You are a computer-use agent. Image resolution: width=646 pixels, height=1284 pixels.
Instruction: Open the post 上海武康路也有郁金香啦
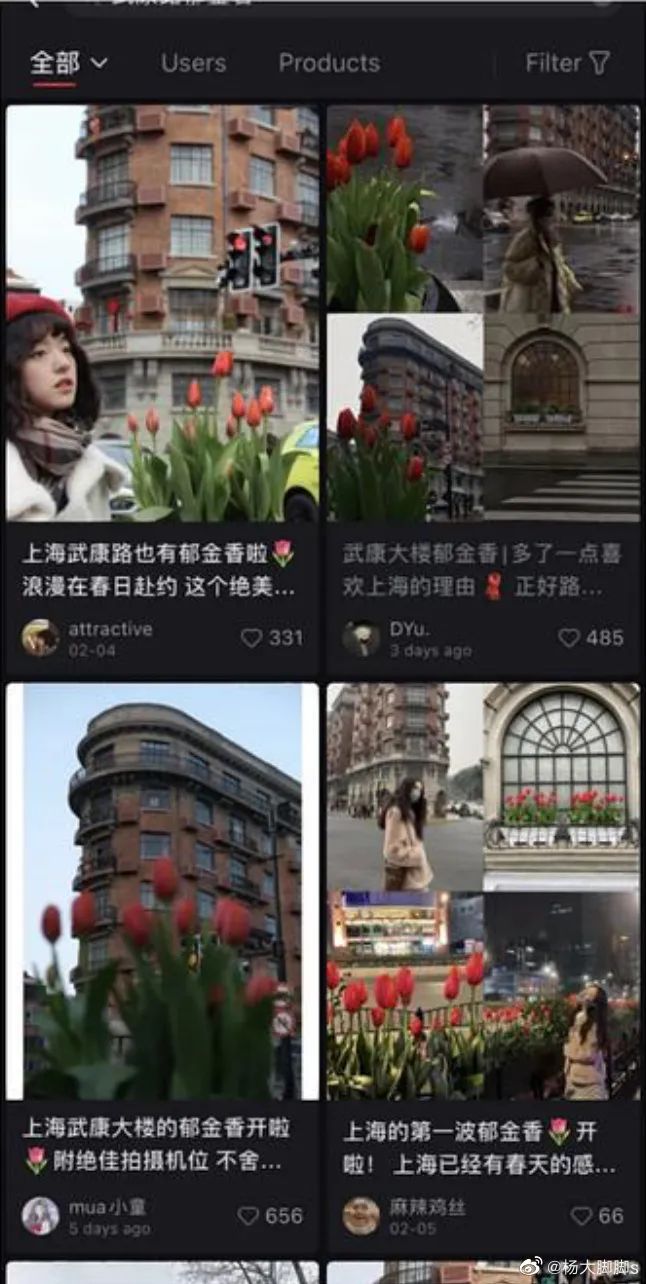click(163, 313)
